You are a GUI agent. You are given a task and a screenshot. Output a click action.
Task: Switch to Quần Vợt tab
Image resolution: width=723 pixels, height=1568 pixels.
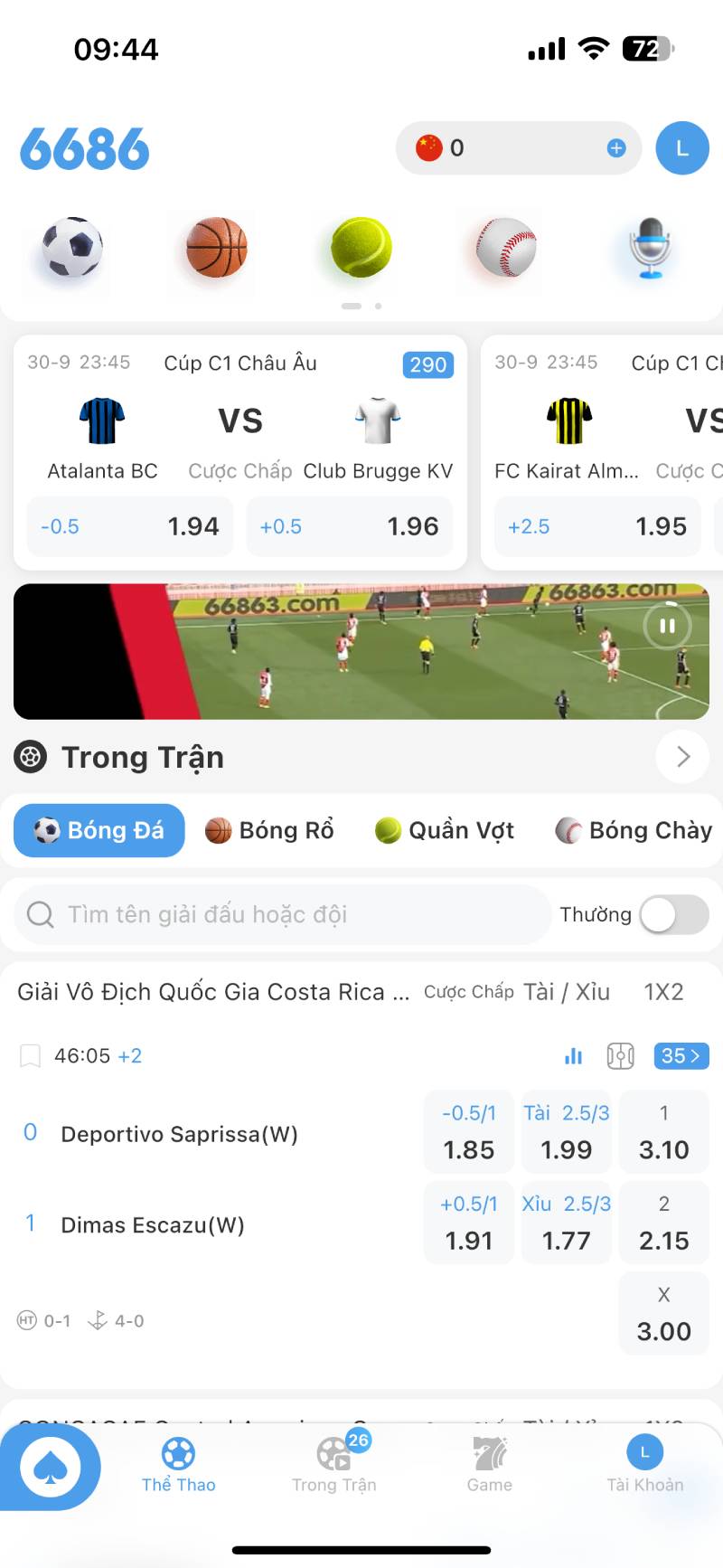(x=445, y=830)
